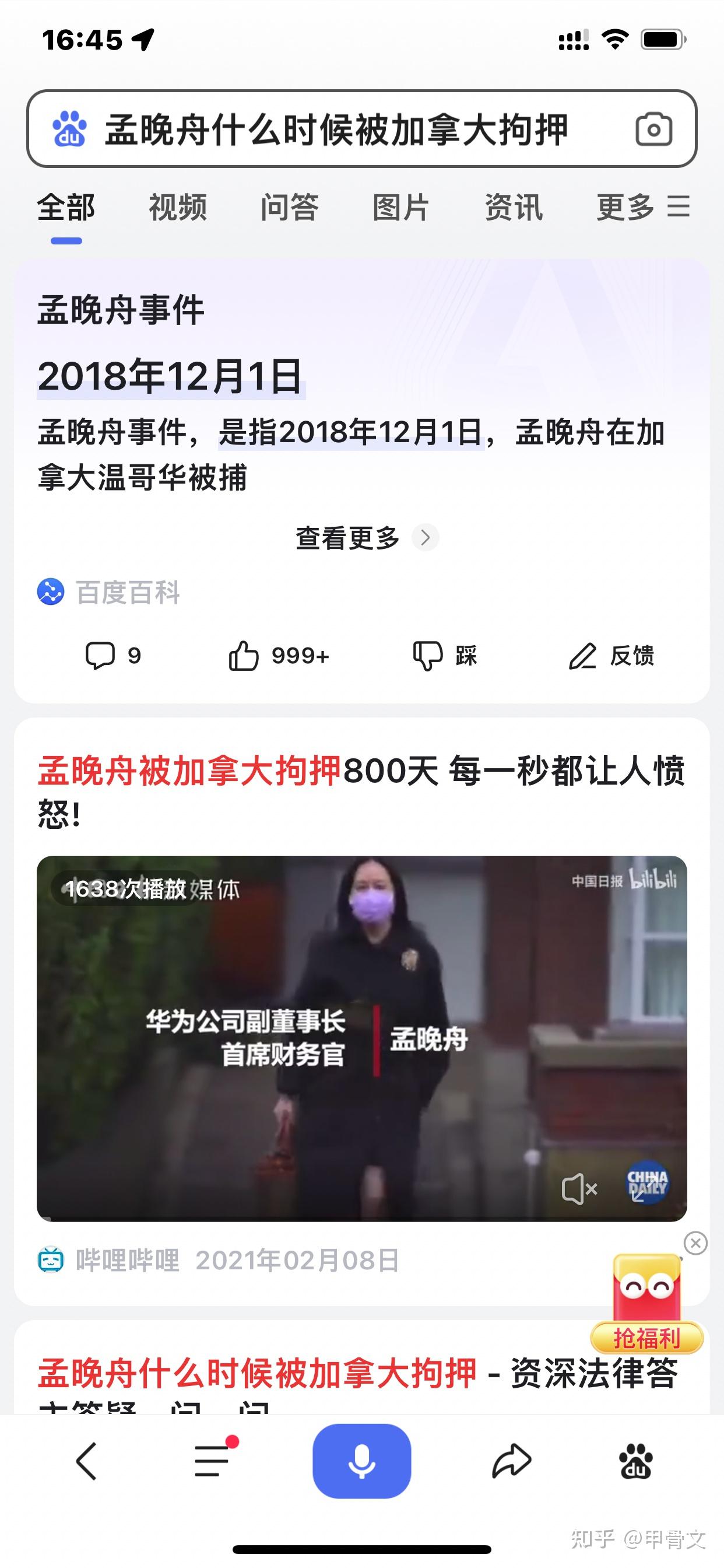Start voice search with the microphone
The height and width of the screenshot is (1568, 724).
pyautogui.click(x=361, y=1461)
